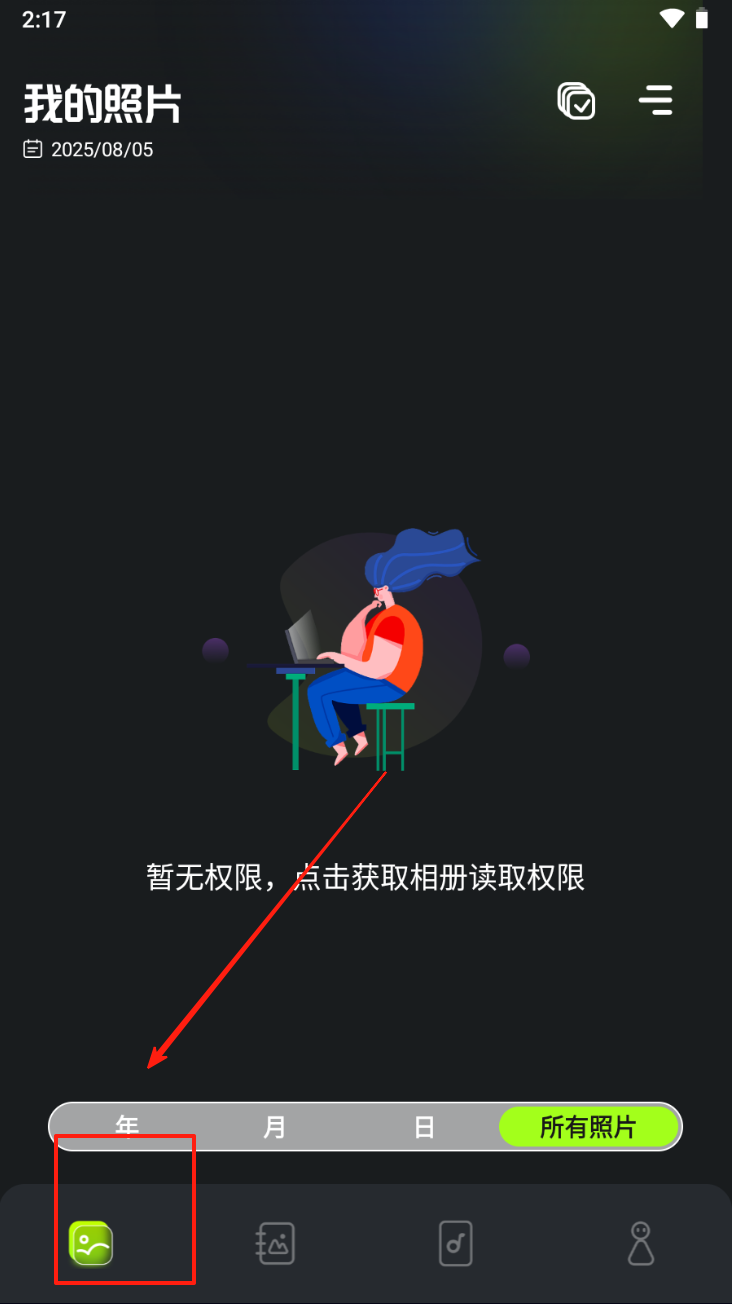Open the menu icon at top right
Screen dimensions: 732x1304
coord(656,100)
